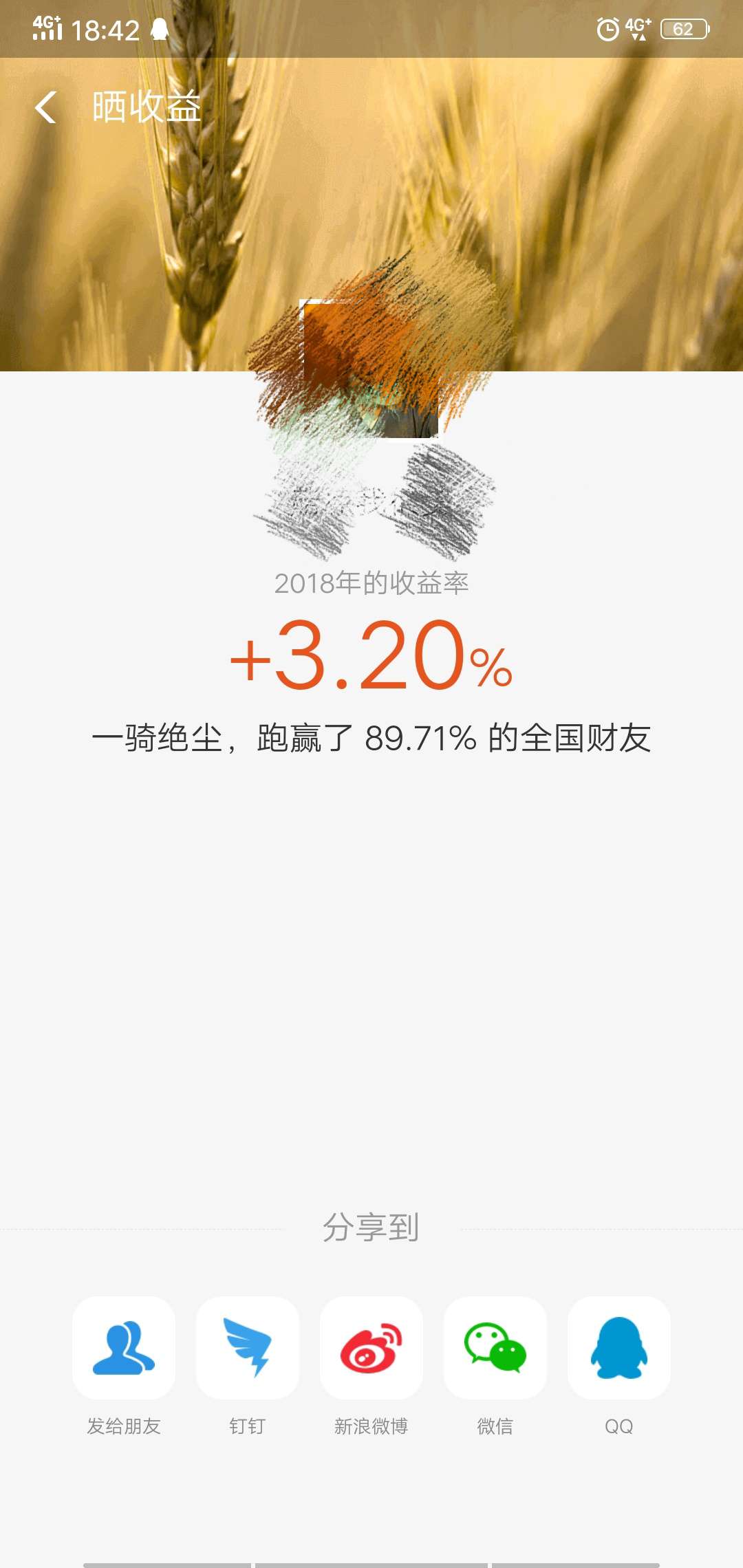Tap the back chevron arrow
Image resolution: width=743 pixels, height=1568 pixels.
pos(45,108)
